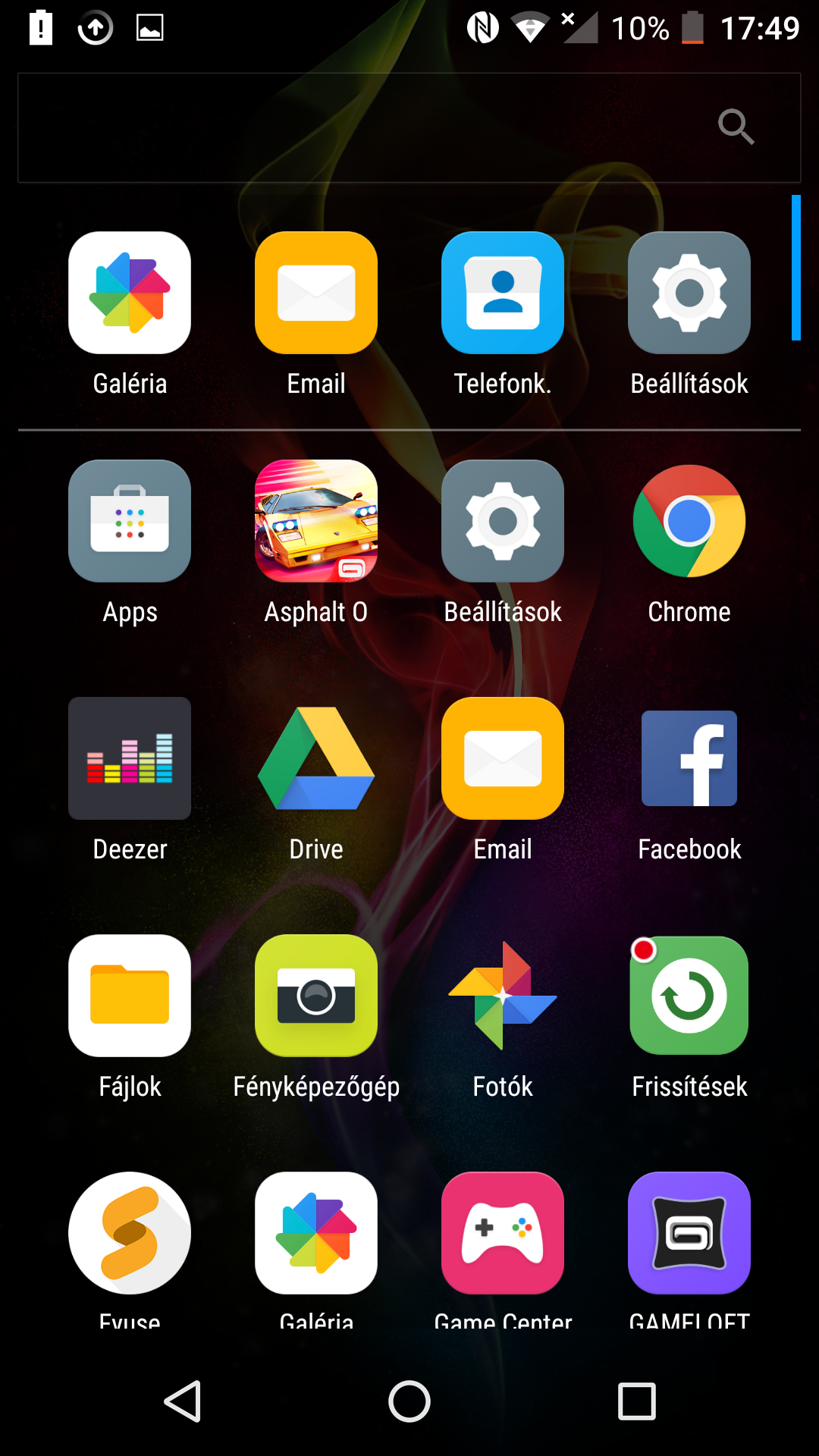The width and height of the screenshot is (819, 1456).
Task: Open the Chrome browser
Action: coord(689,522)
